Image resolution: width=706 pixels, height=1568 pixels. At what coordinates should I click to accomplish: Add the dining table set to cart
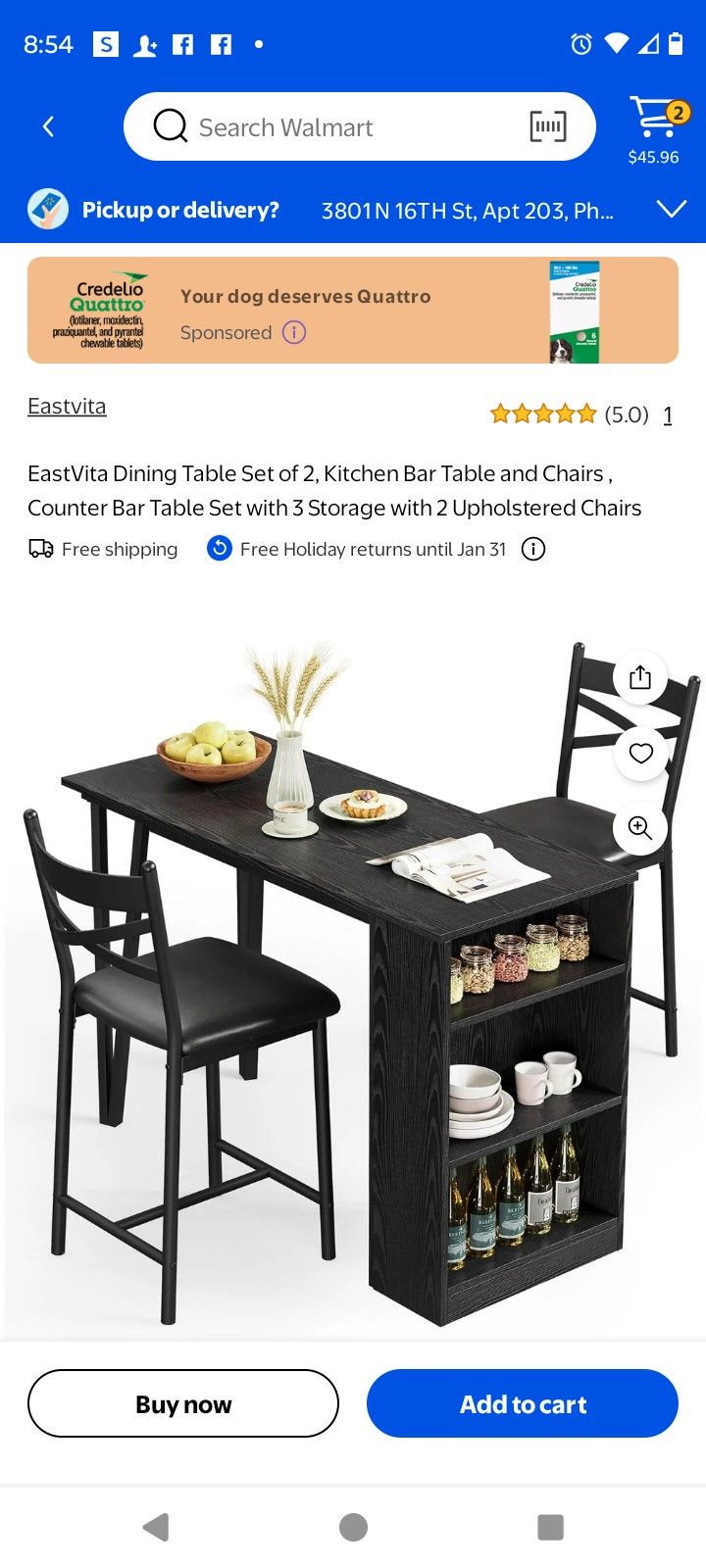pos(522,1403)
